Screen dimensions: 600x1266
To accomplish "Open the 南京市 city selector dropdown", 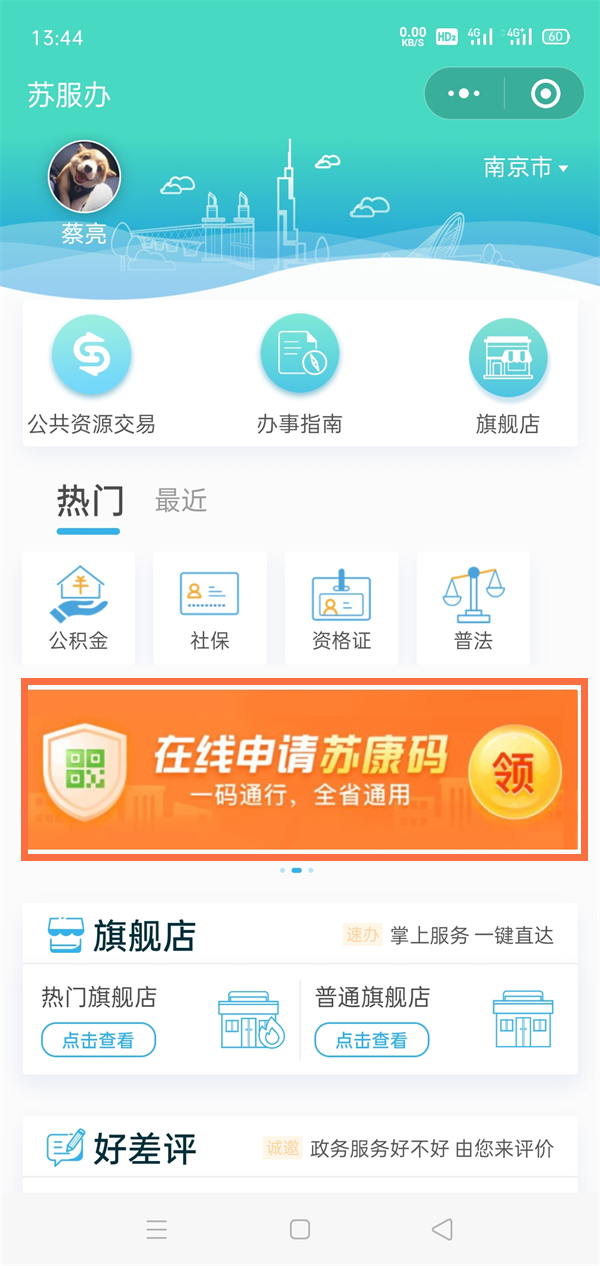I will point(525,167).
